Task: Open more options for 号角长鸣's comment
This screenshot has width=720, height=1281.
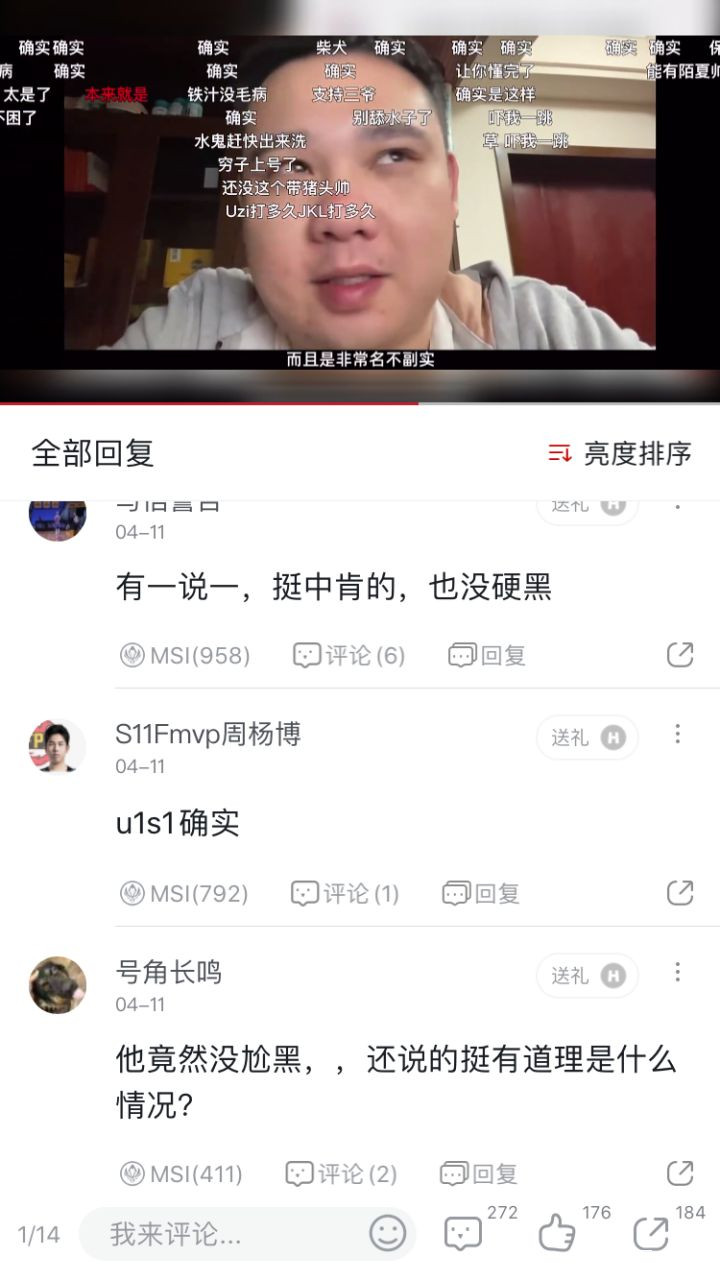Action: pos(677,972)
